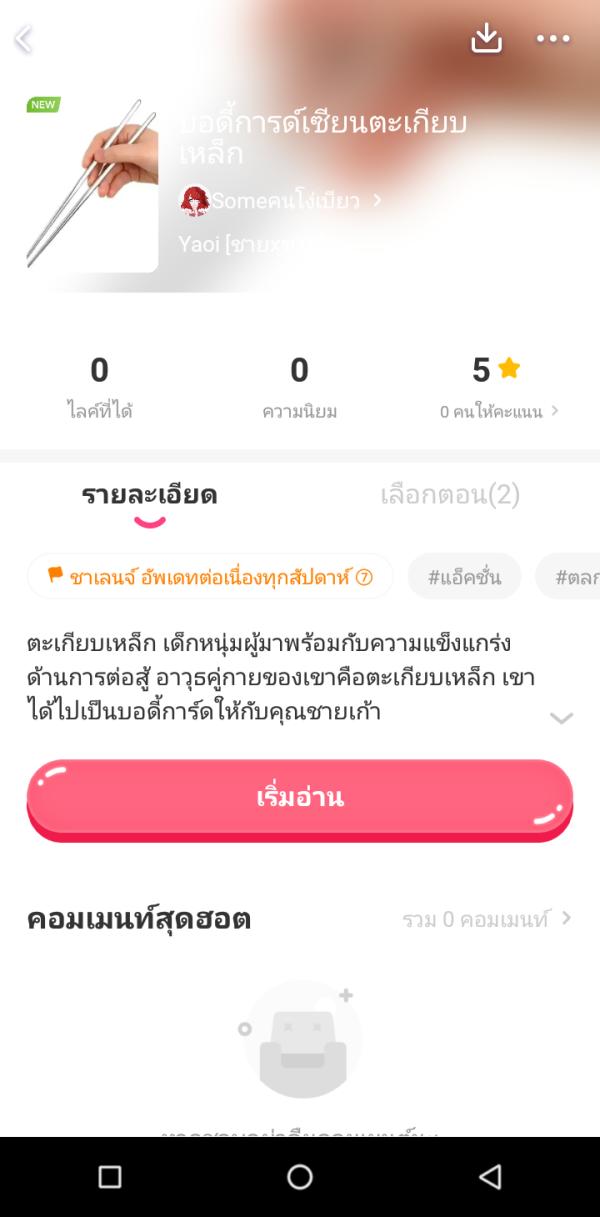Start reading with เริ่มอ่าน button
This screenshot has height=1217, width=600.
tap(299, 798)
